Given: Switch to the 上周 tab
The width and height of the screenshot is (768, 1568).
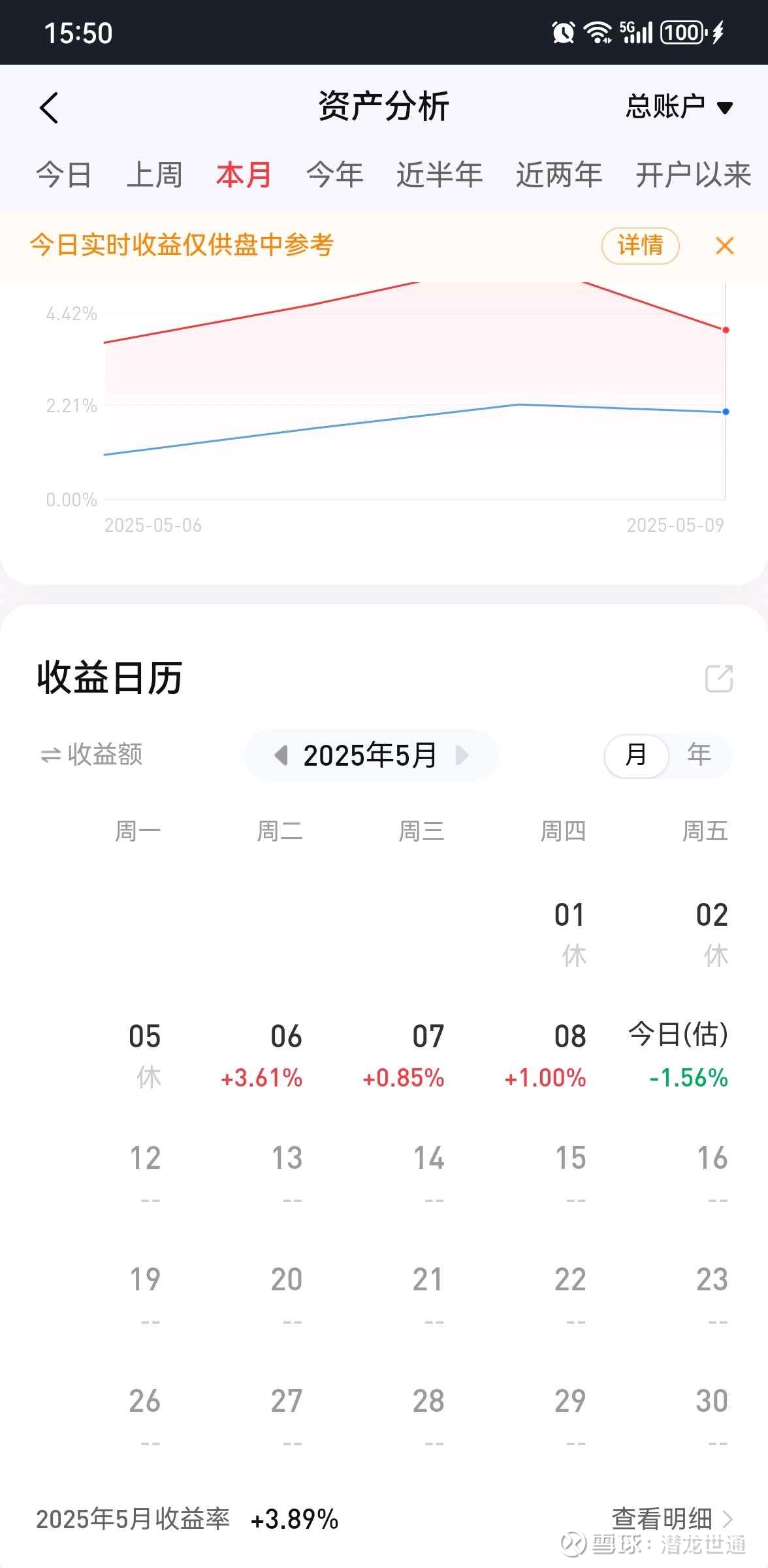Looking at the screenshot, I should 154,174.
